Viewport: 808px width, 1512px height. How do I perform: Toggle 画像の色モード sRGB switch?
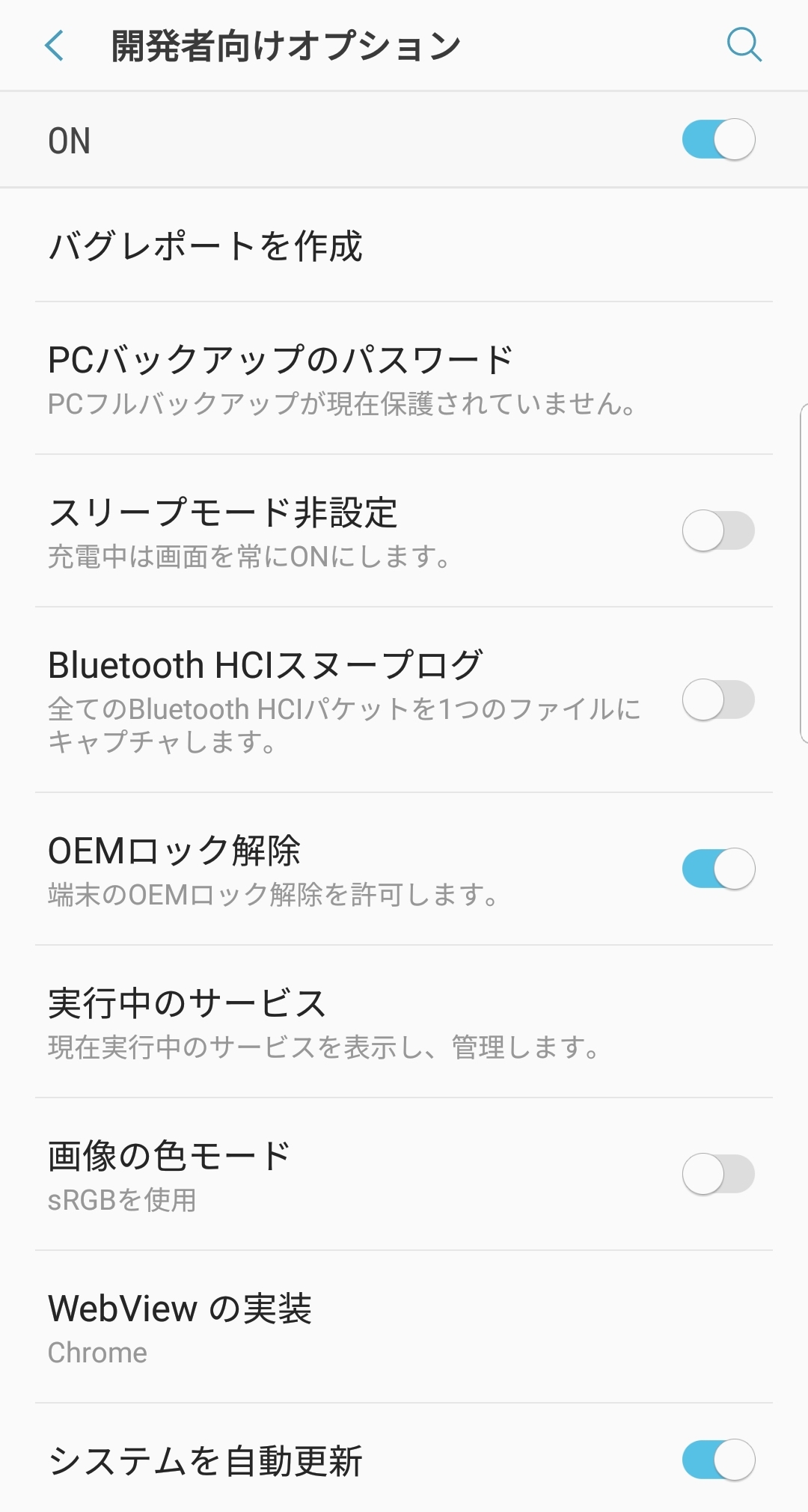pyautogui.click(x=718, y=1174)
